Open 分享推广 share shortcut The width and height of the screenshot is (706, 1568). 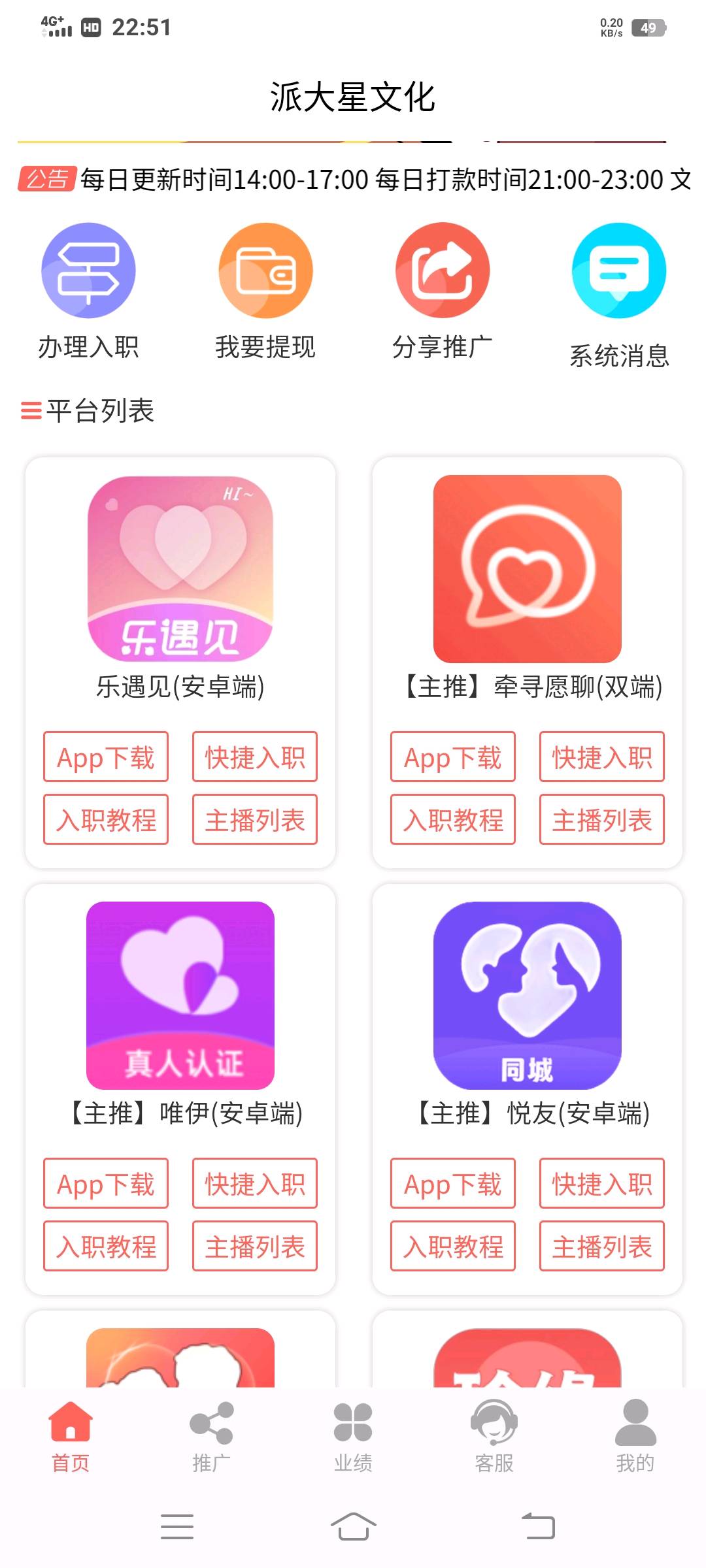coord(443,291)
